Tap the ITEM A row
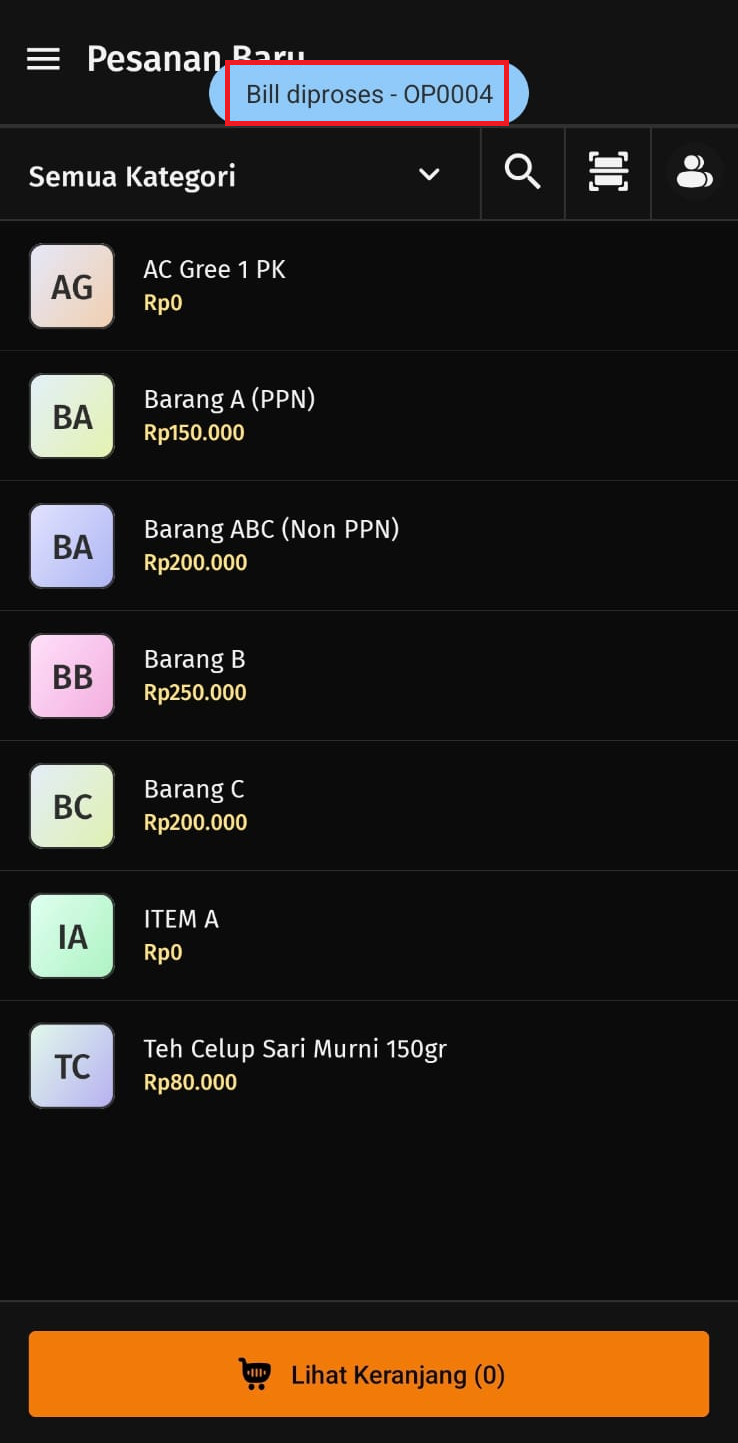This screenshot has width=738, height=1443. pos(181,935)
